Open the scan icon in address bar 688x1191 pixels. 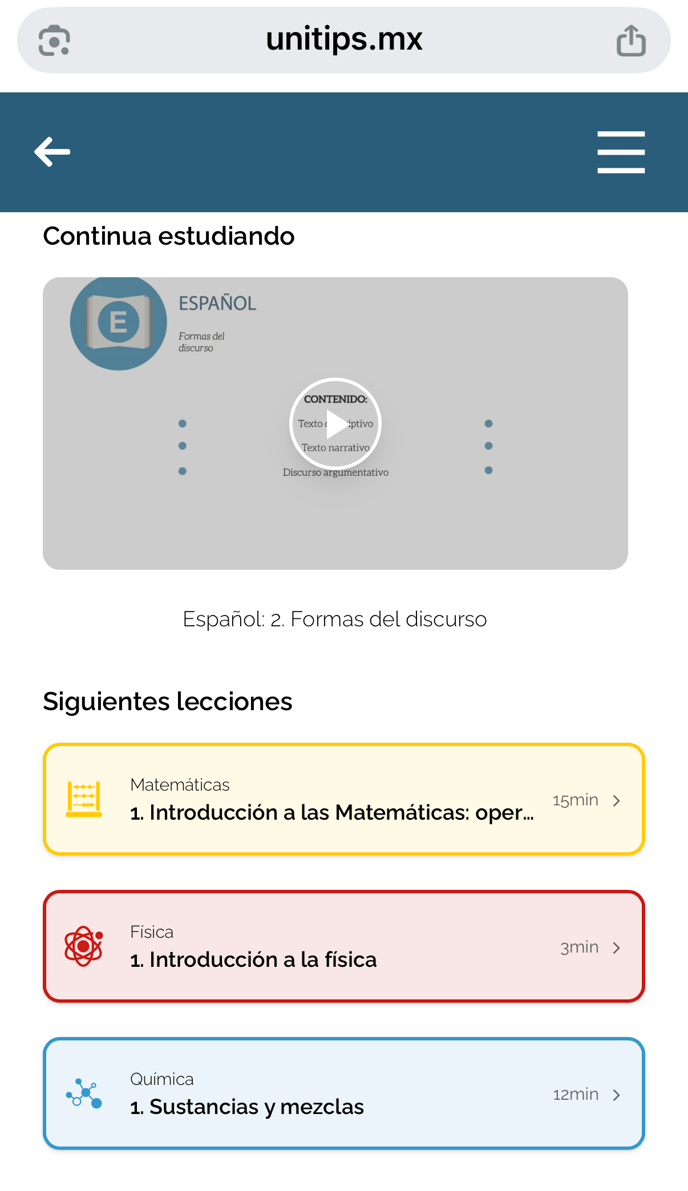point(54,41)
